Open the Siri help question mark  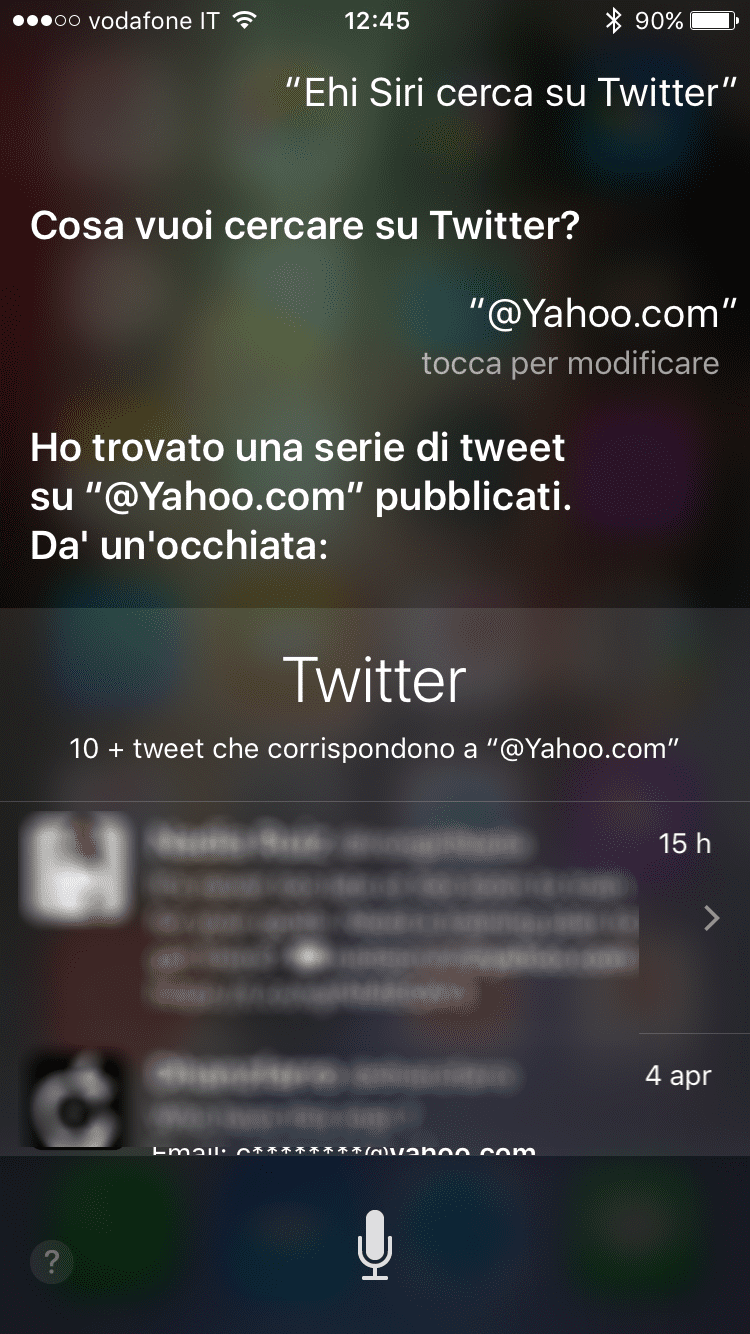point(52,1263)
